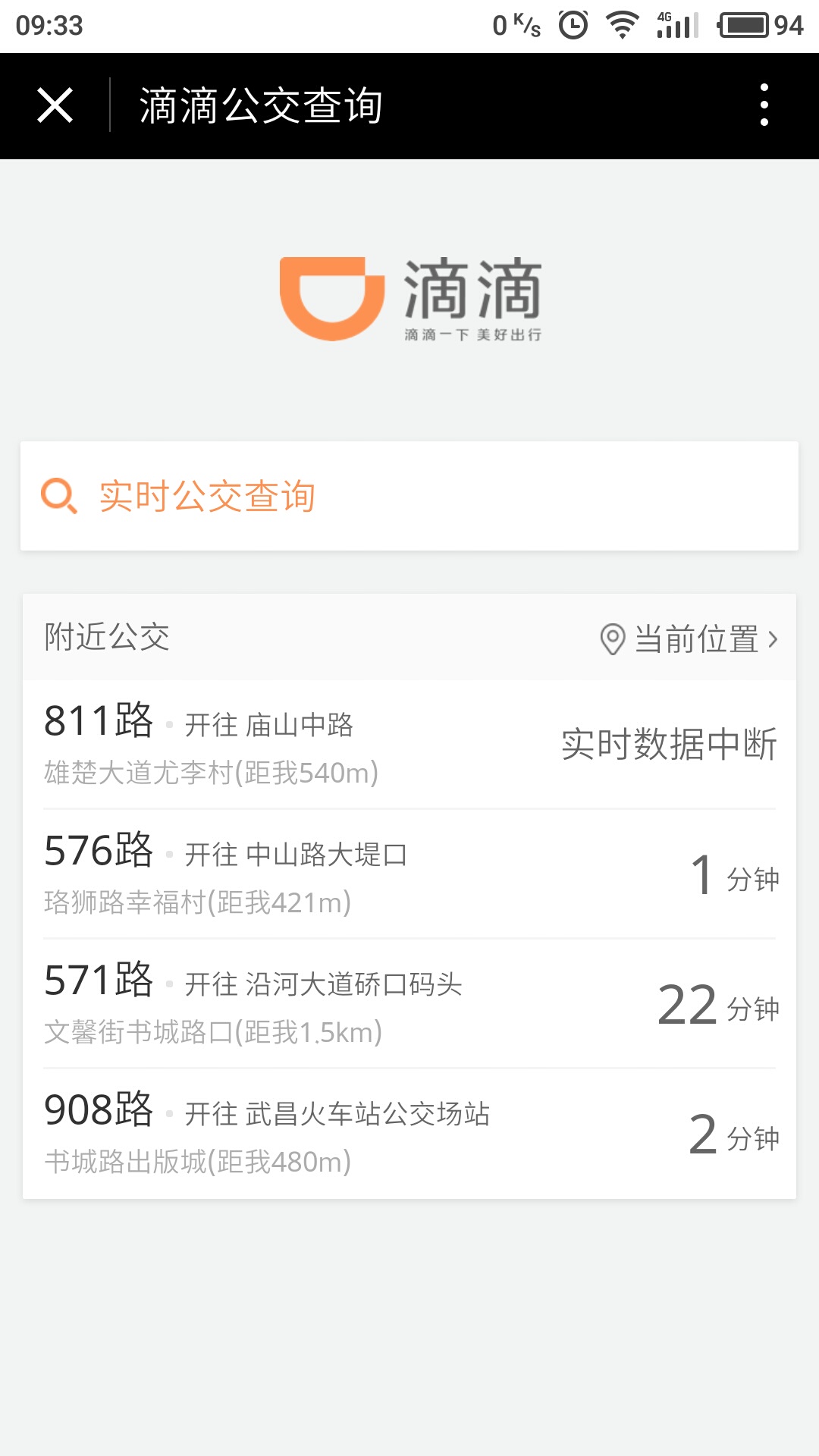Change location via 当前位置
This screenshot has height=1456, width=819.
(689, 639)
